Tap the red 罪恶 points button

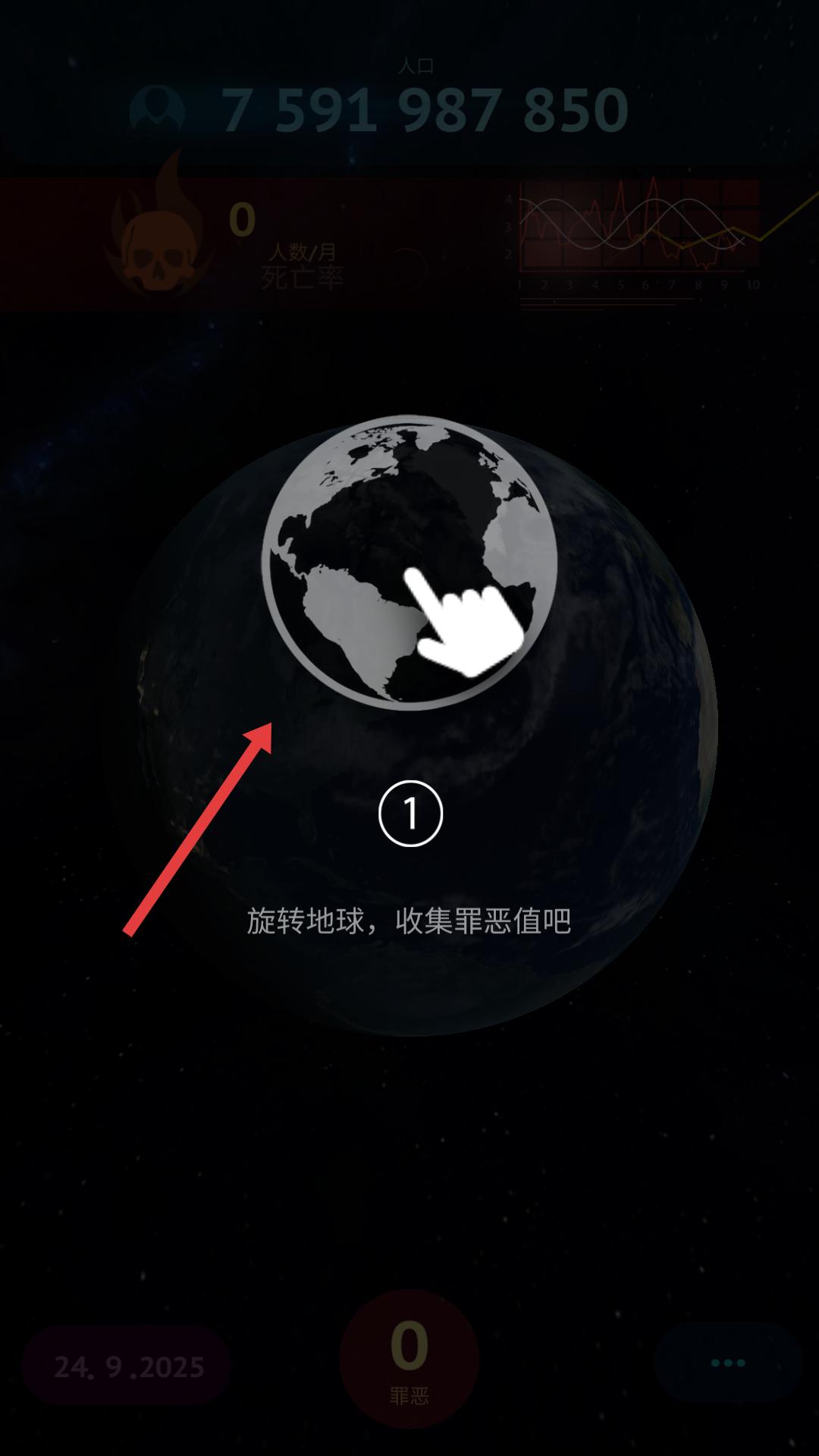pyautogui.click(x=409, y=1358)
